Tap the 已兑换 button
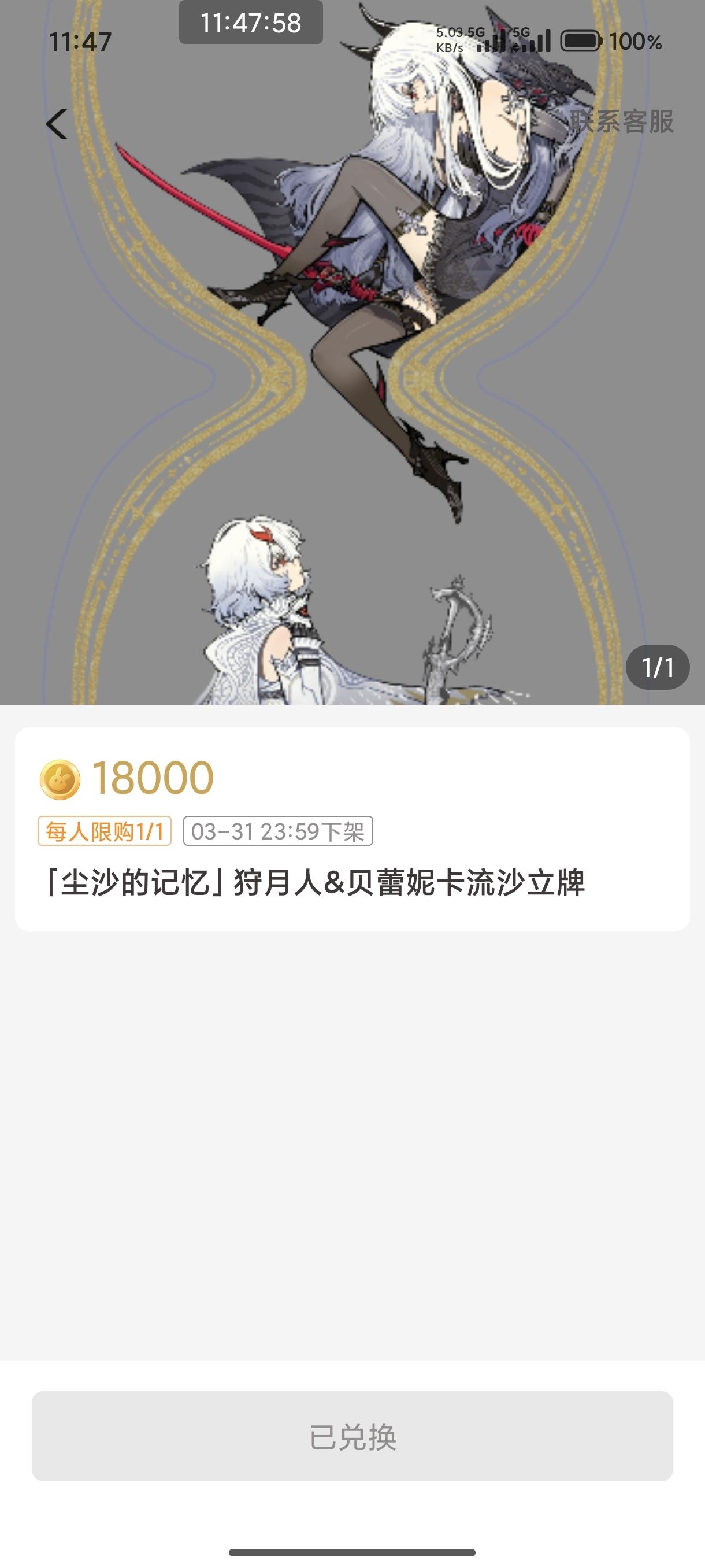Viewport: 705px width, 1568px height. point(352,1436)
